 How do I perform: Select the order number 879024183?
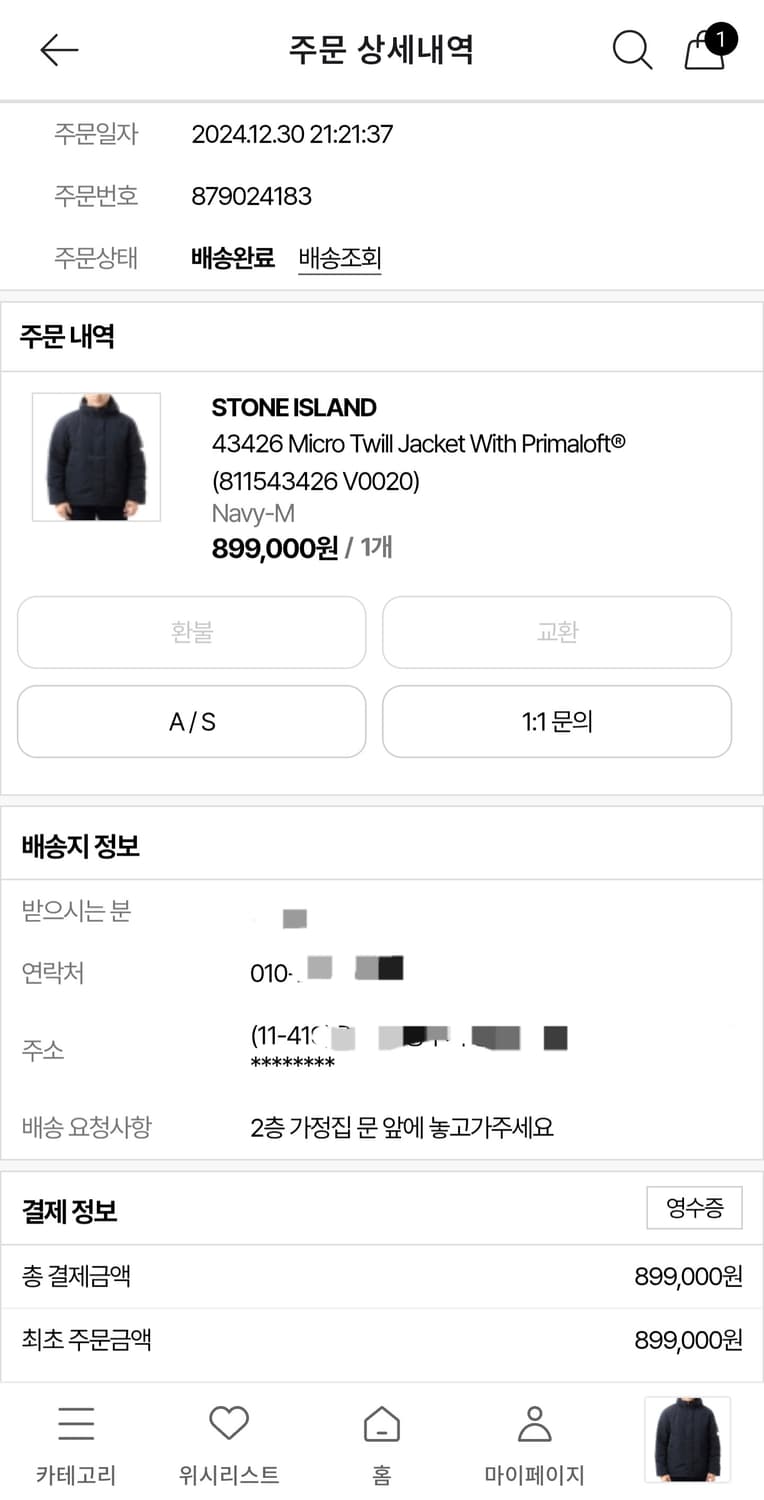[x=251, y=196]
